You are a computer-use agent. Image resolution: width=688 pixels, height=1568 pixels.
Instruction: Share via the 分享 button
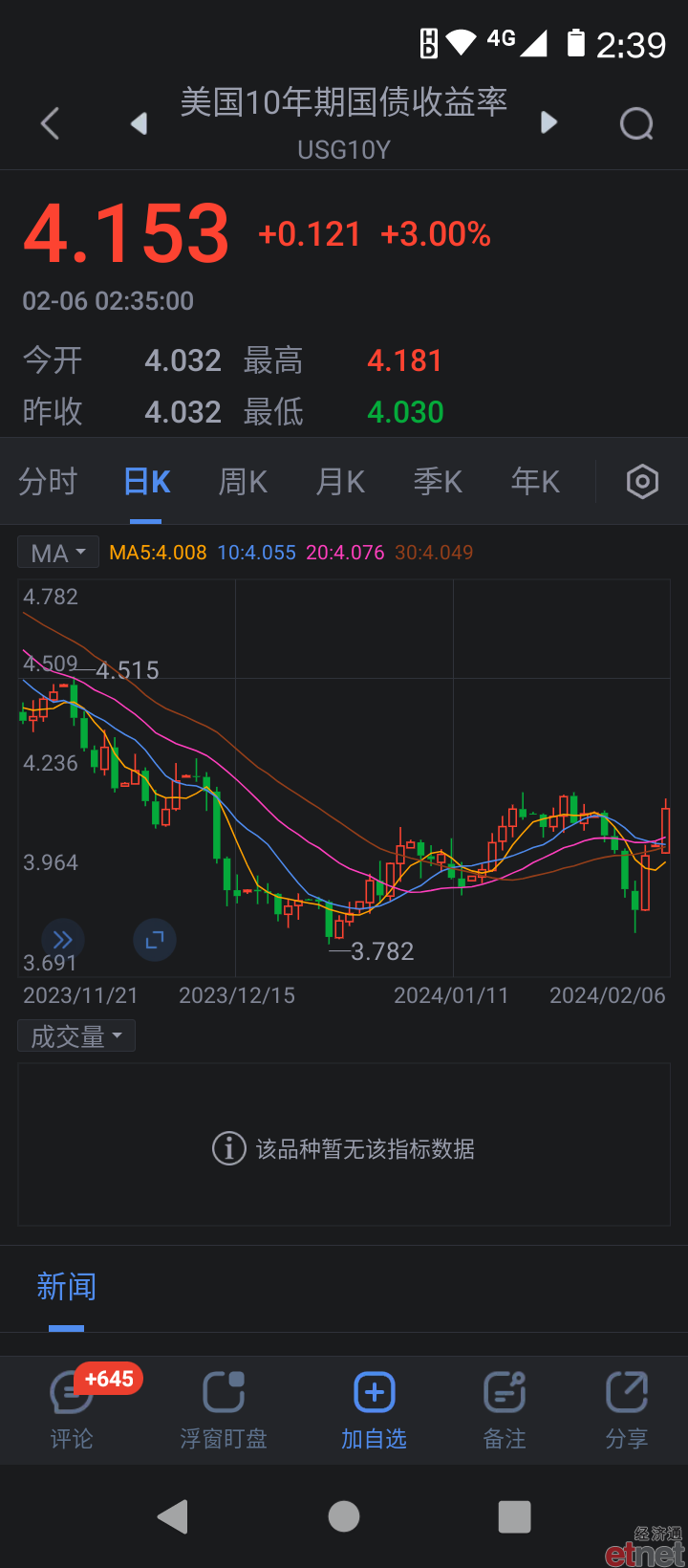[627, 1408]
